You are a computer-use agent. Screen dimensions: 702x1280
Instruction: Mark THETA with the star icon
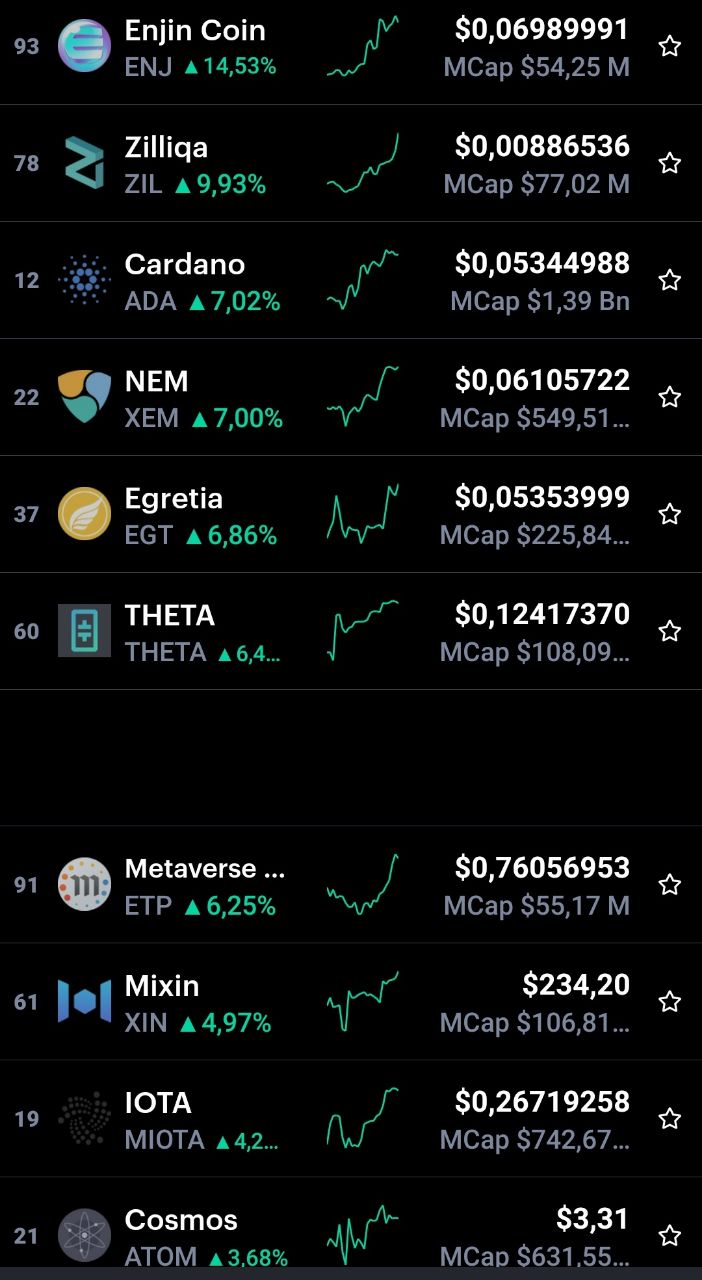coord(670,631)
